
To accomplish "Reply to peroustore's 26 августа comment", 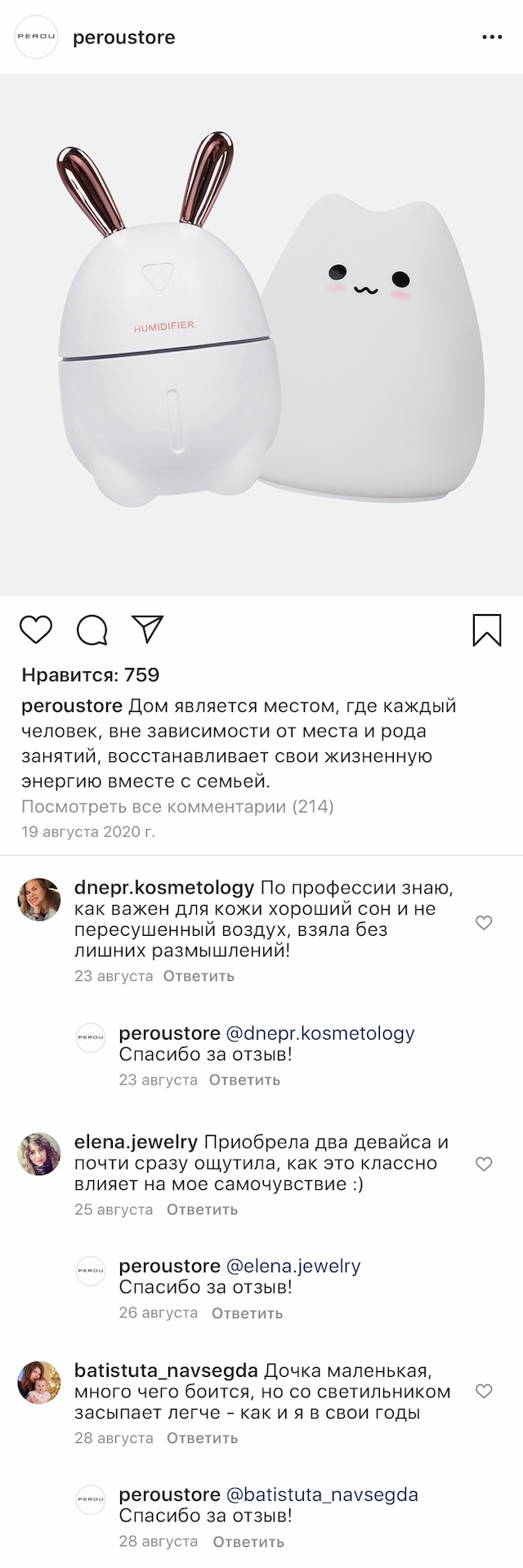I will coord(247,1313).
